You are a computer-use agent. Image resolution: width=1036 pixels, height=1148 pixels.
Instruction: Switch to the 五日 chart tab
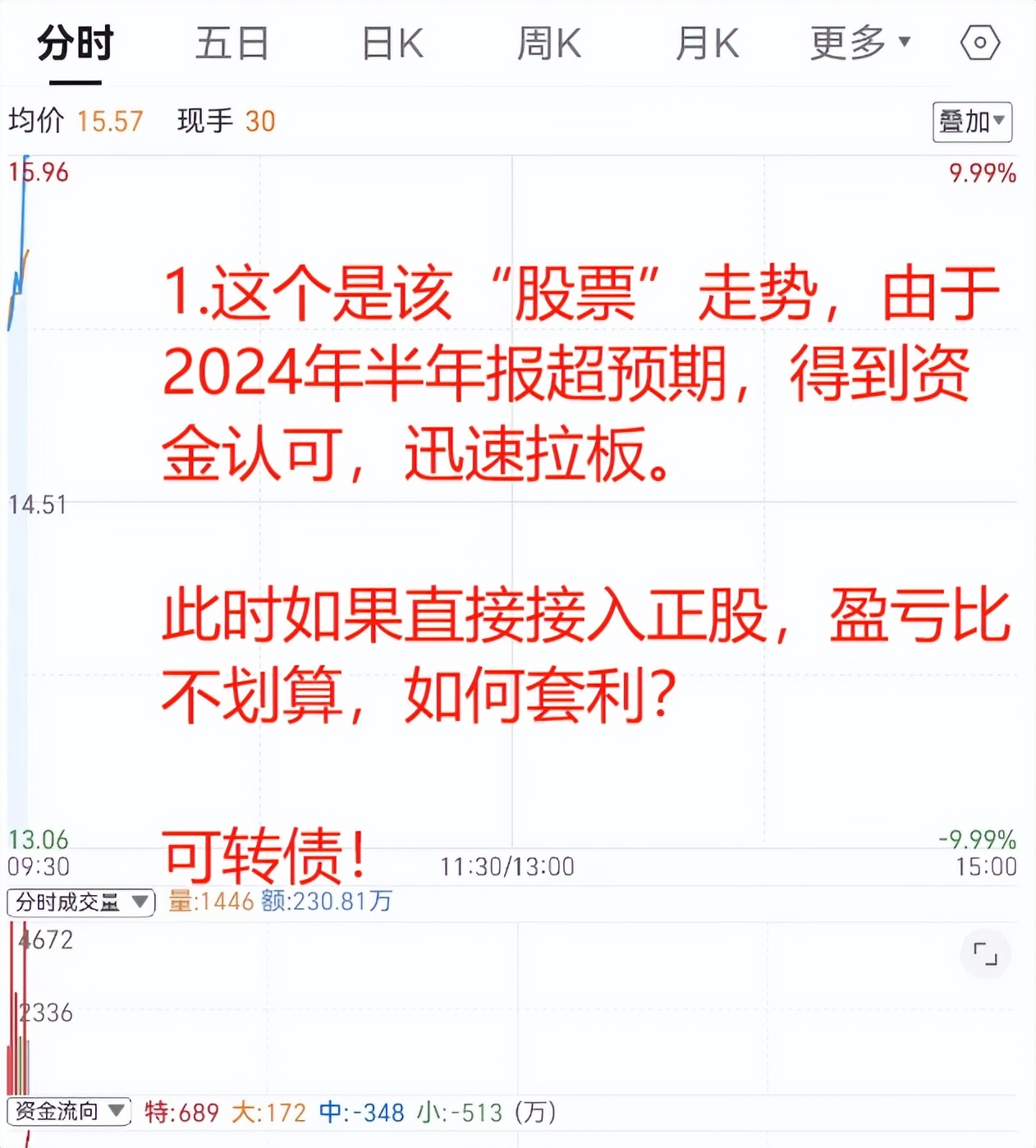[x=232, y=44]
